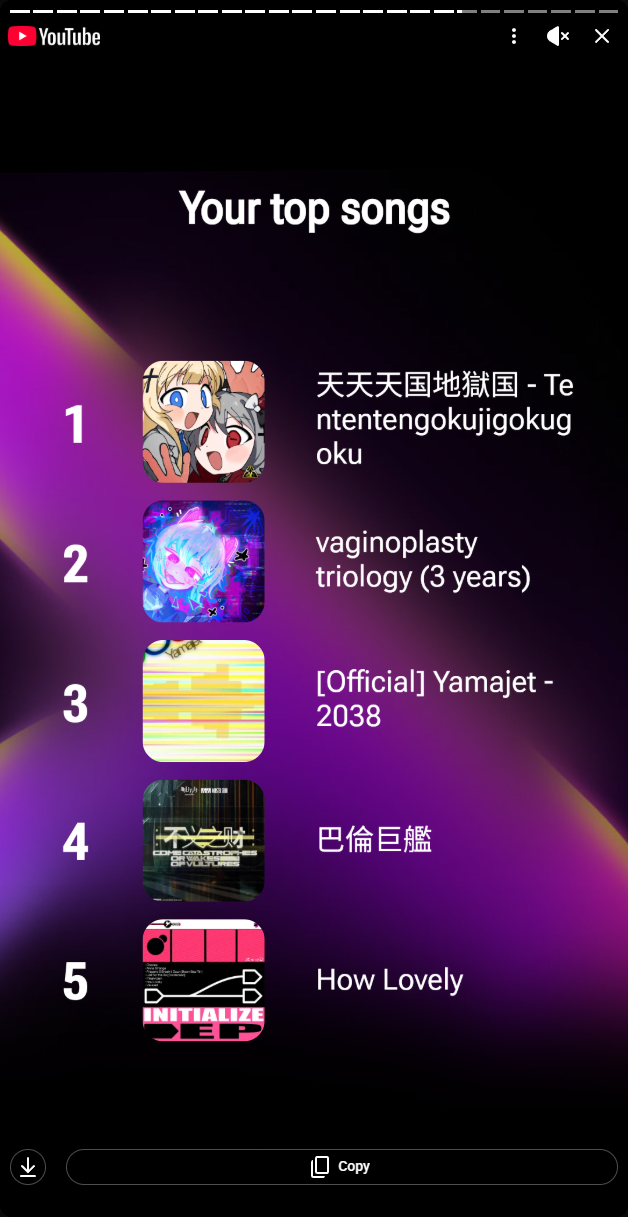Download the top songs image
The height and width of the screenshot is (1217, 628).
28,1166
